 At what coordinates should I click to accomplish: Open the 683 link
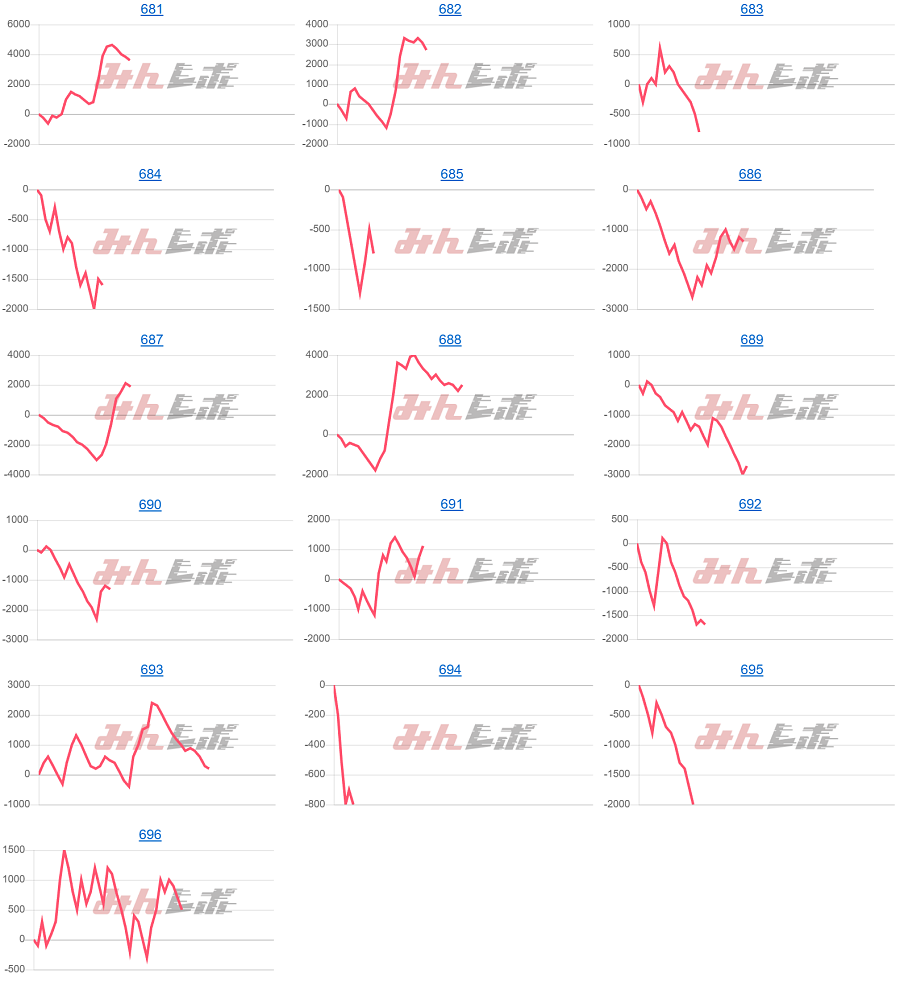pyautogui.click(x=751, y=9)
